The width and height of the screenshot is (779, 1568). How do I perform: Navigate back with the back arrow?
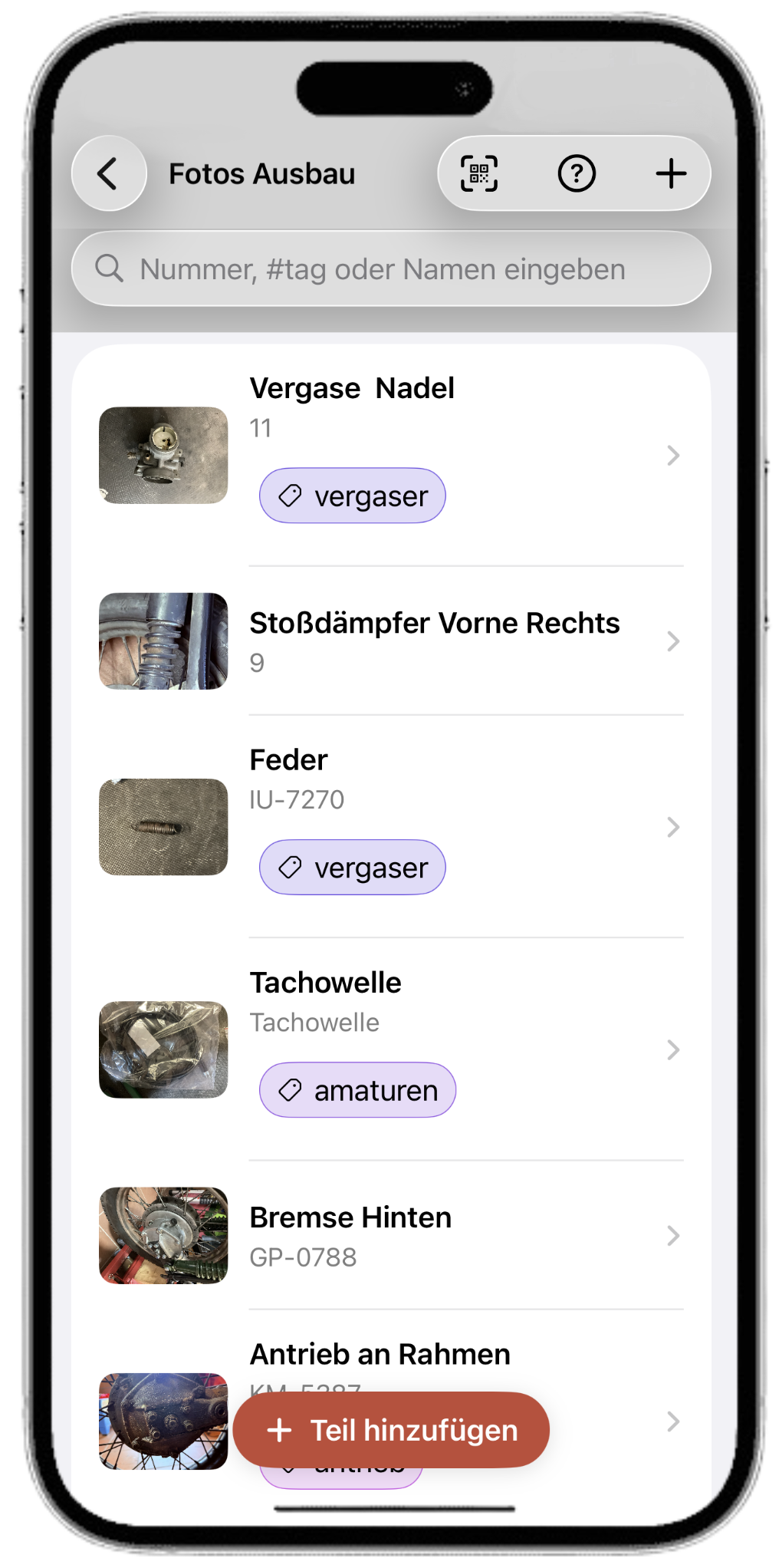coord(108,173)
